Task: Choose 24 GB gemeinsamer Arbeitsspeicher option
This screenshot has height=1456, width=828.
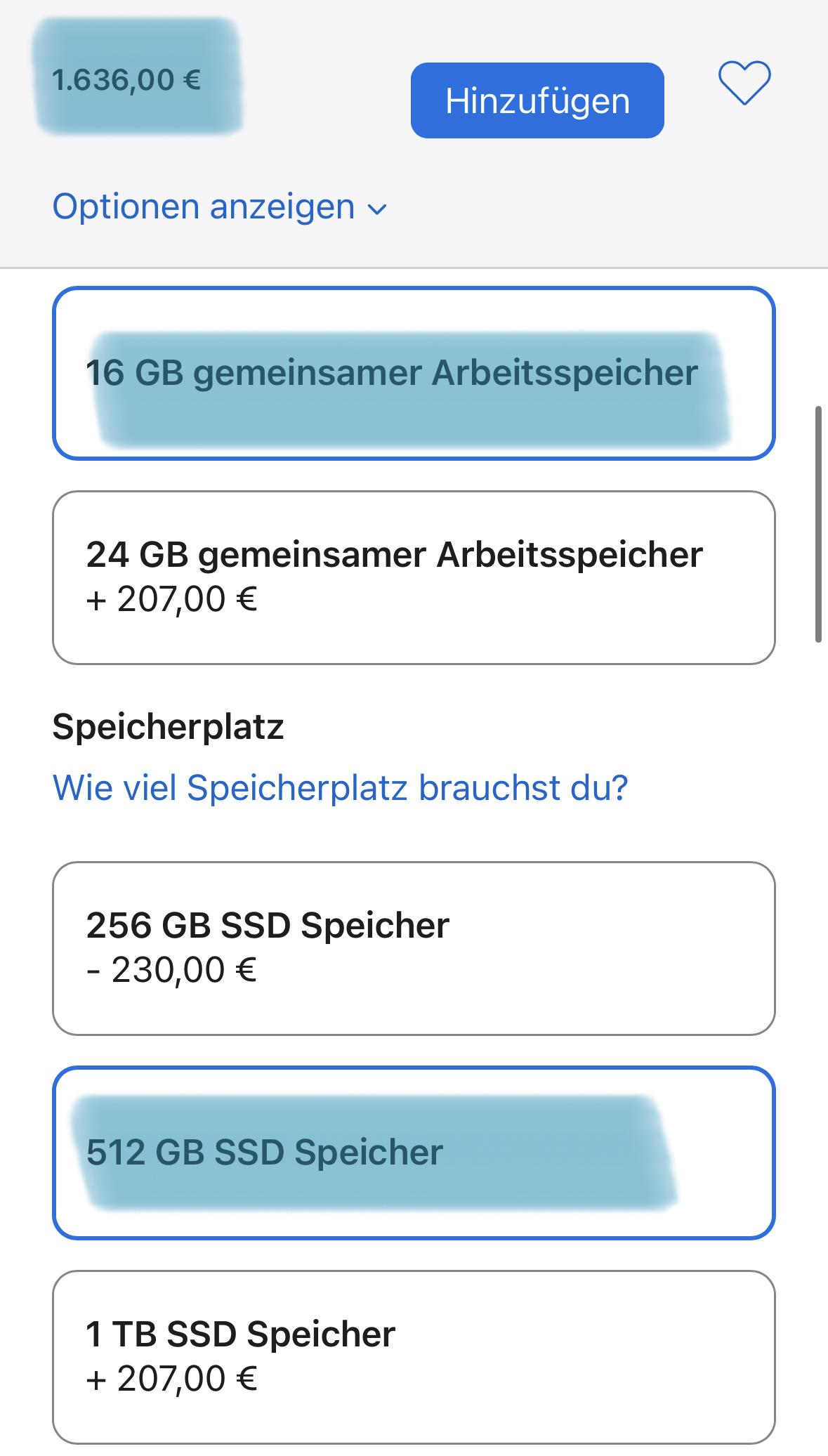Action: 414,577
